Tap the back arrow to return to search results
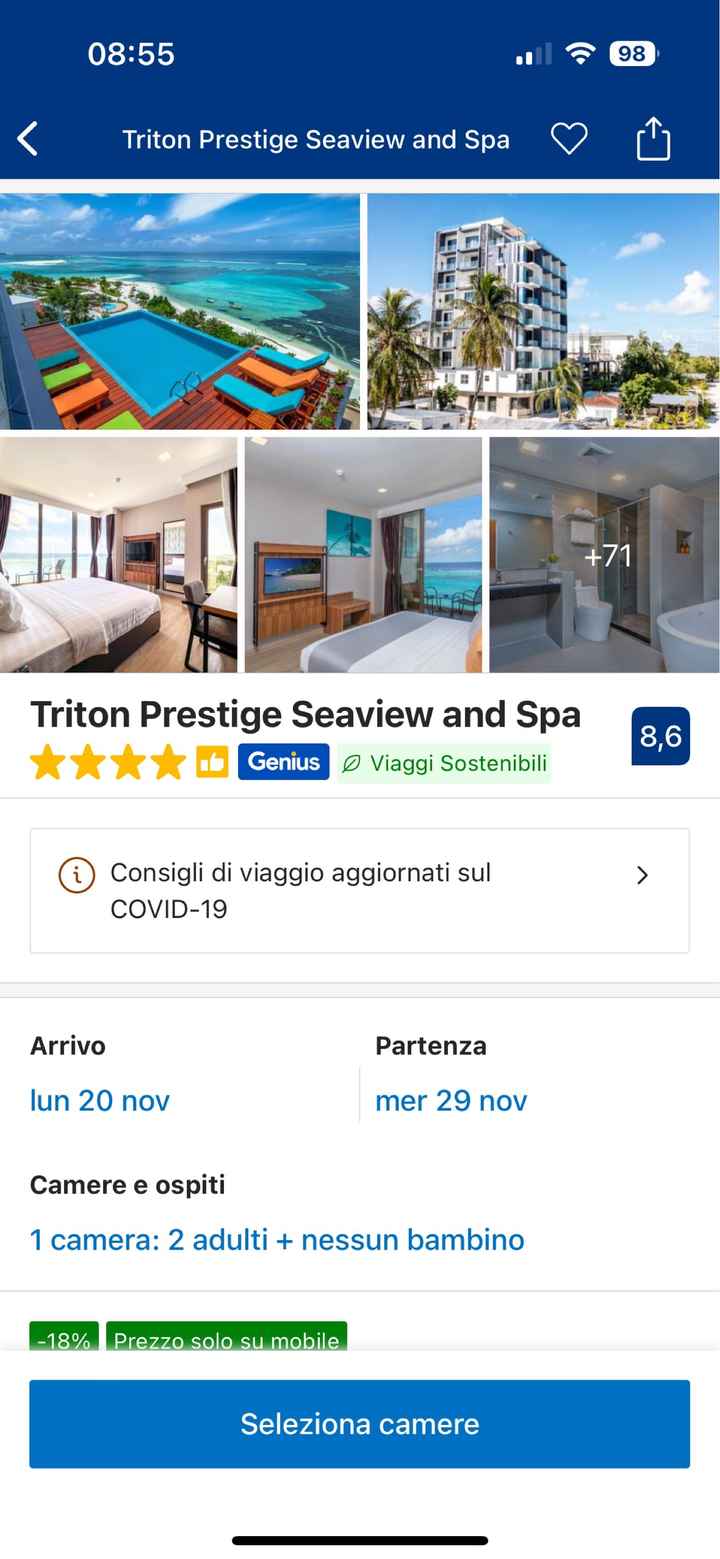Image resolution: width=720 pixels, height=1559 pixels. pyautogui.click(x=27, y=139)
